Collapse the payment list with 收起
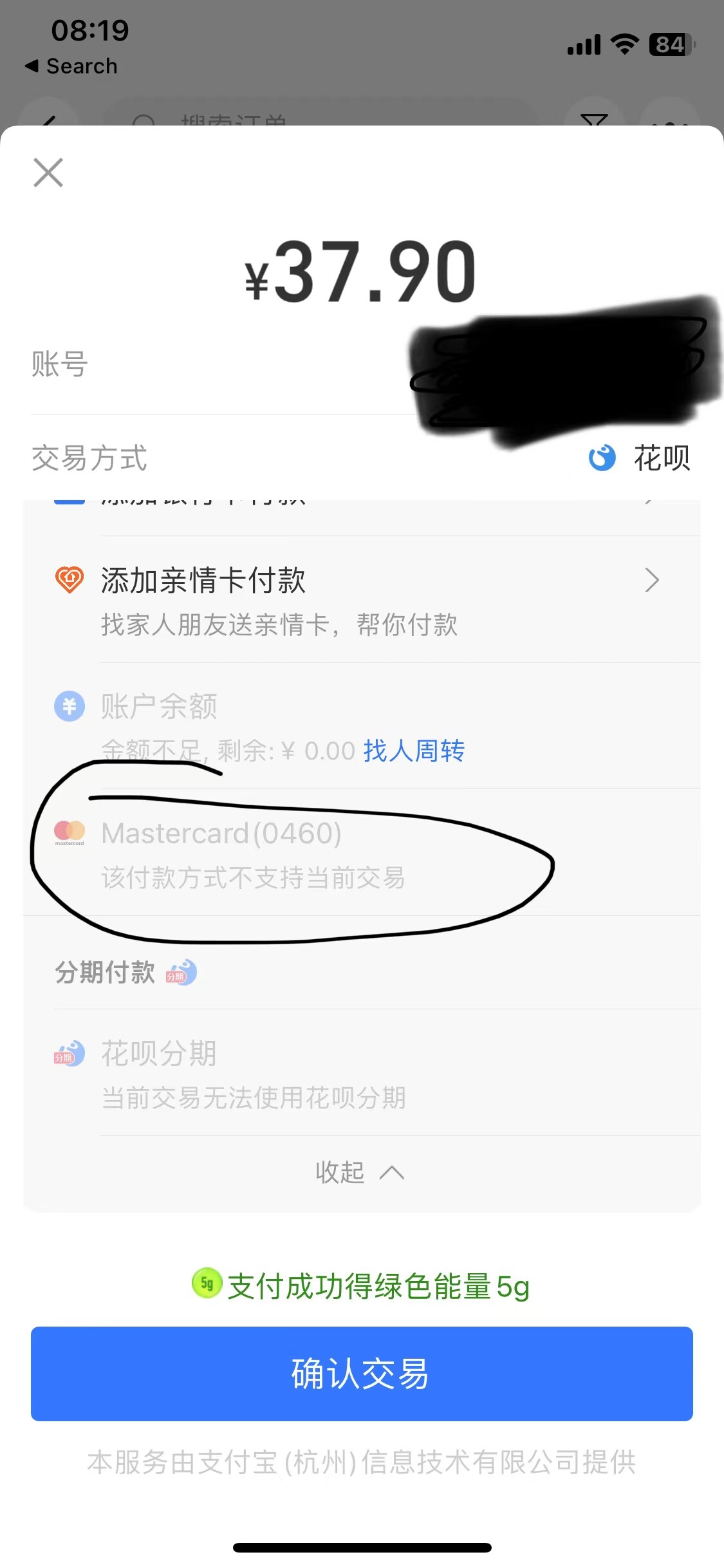Image resolution: width=724 pixels, height=1568 pixels. 360,1172
